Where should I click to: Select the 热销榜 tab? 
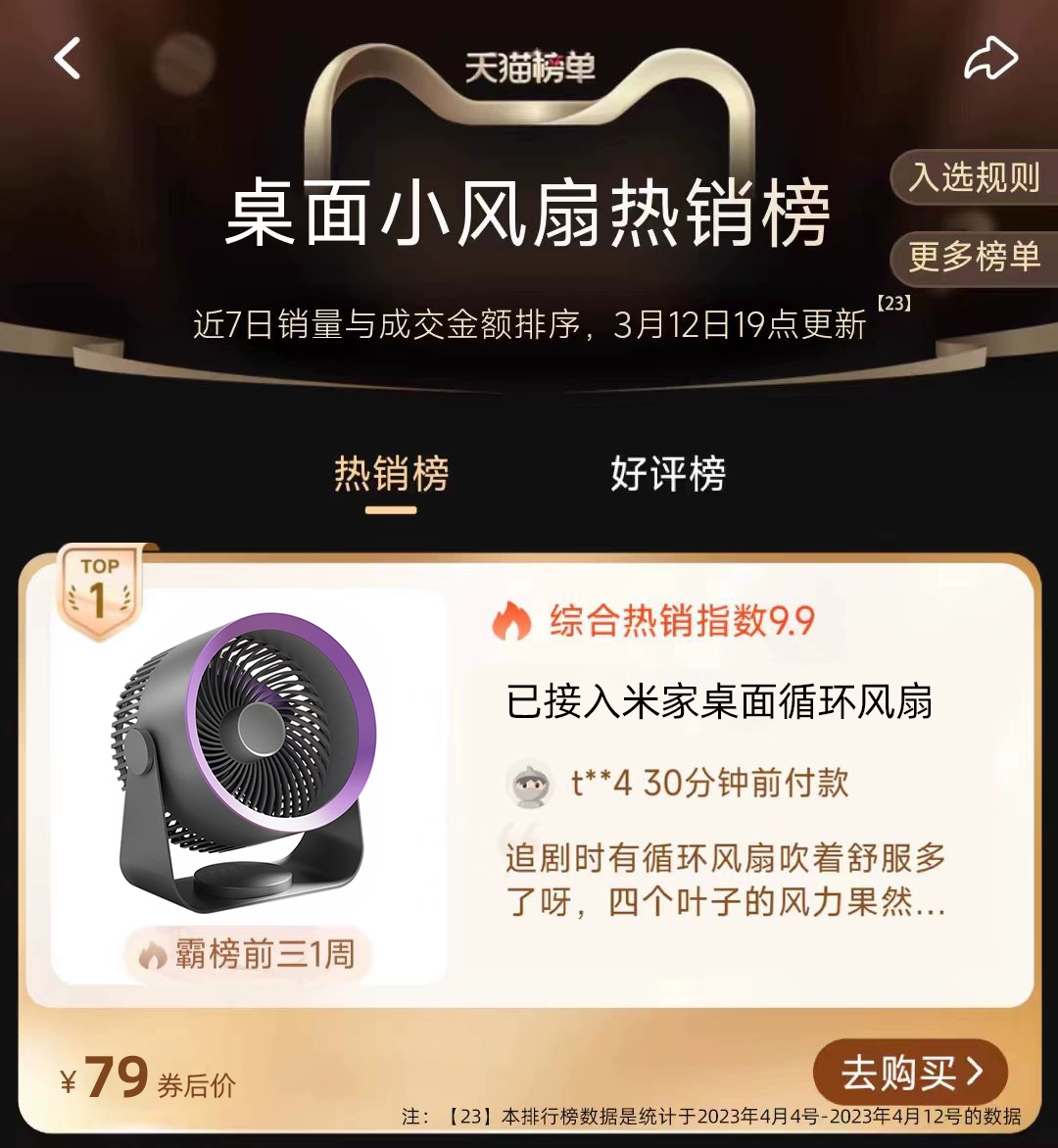click(391, 474)
